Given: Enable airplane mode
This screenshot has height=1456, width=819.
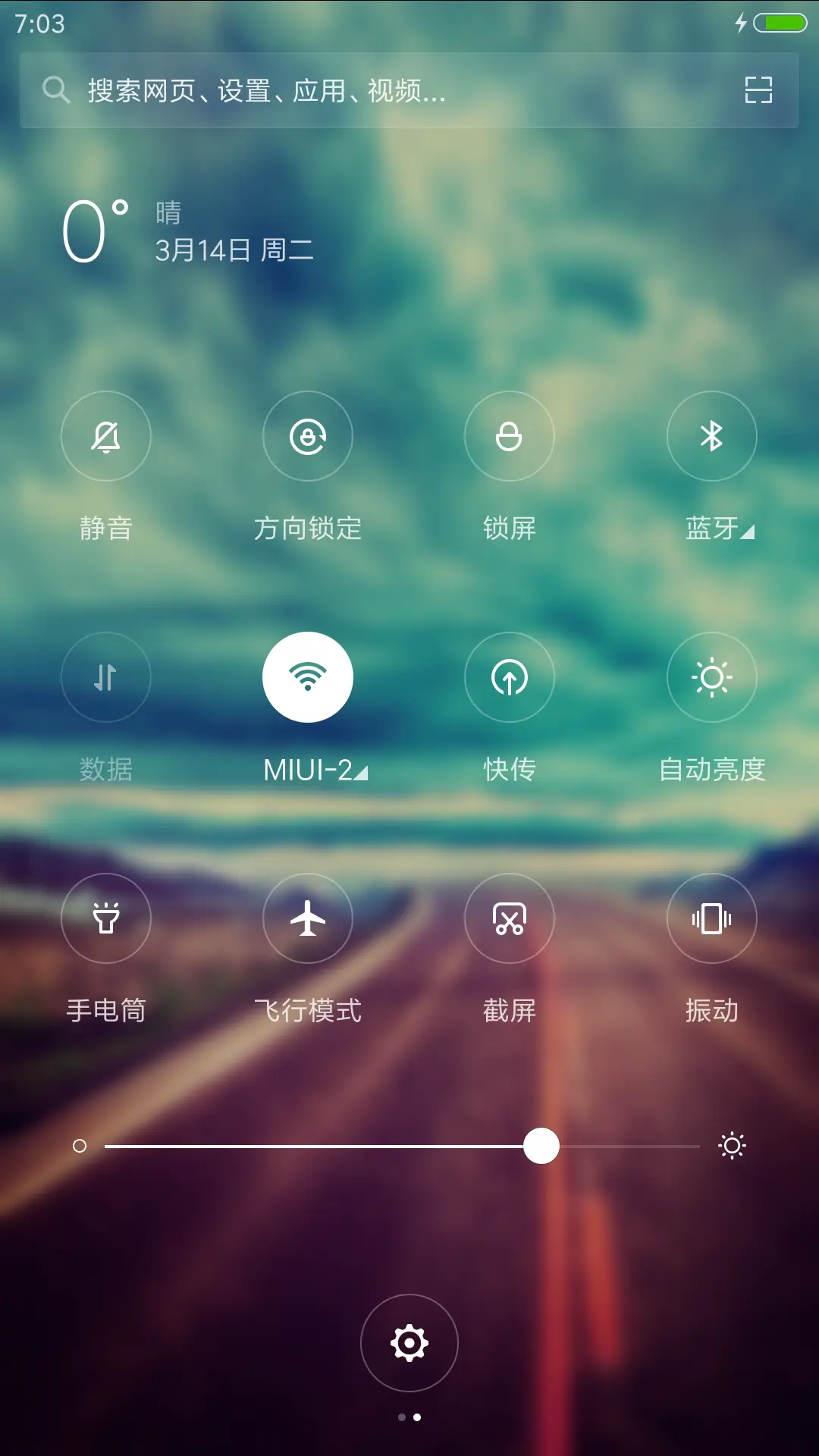Looking at the screenshot, I should [307, 918].
